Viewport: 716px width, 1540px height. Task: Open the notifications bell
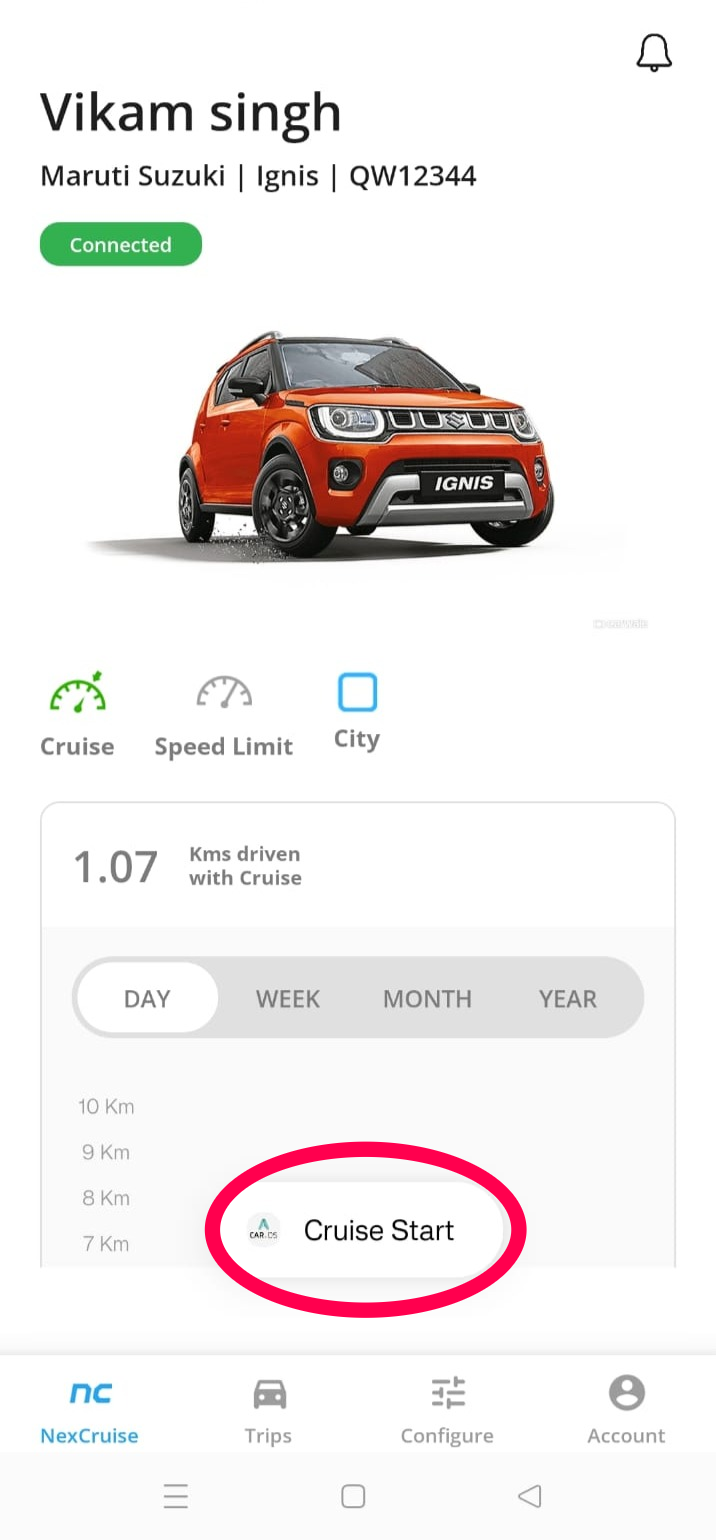[x=654, y=52]
